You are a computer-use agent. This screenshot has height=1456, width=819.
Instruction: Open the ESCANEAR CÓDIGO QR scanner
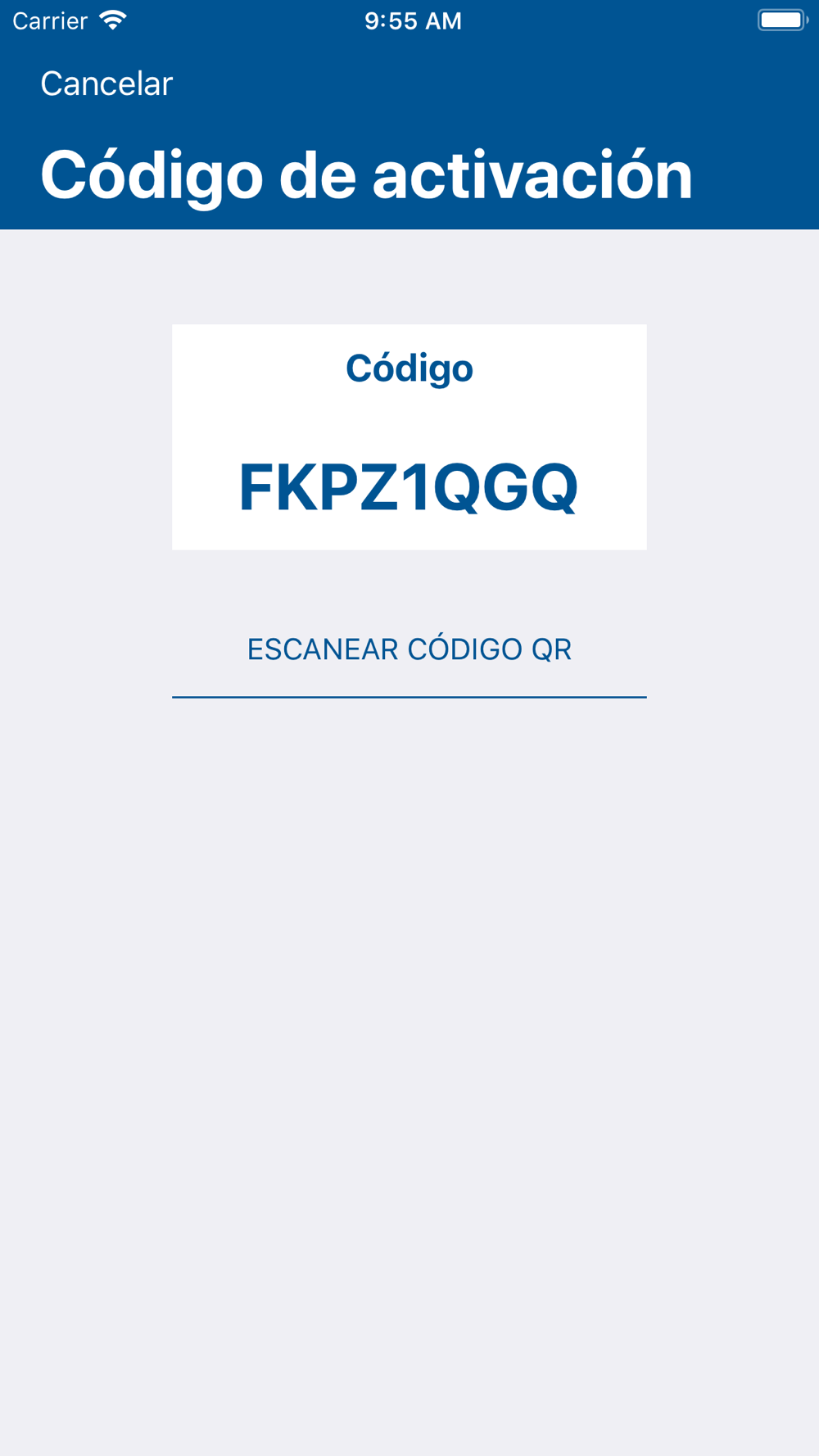point(409,649)
